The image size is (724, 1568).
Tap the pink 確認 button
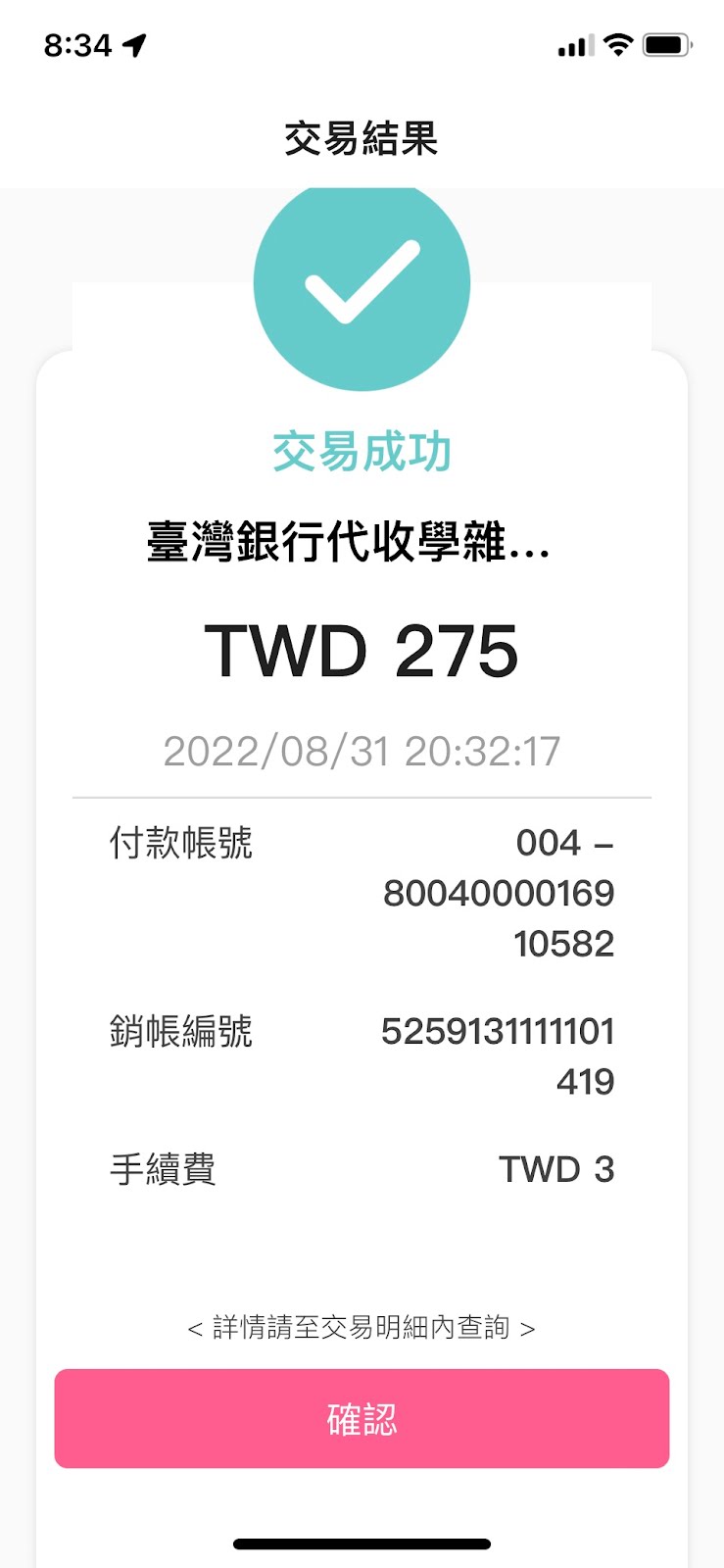click(x=362, y=1418)
